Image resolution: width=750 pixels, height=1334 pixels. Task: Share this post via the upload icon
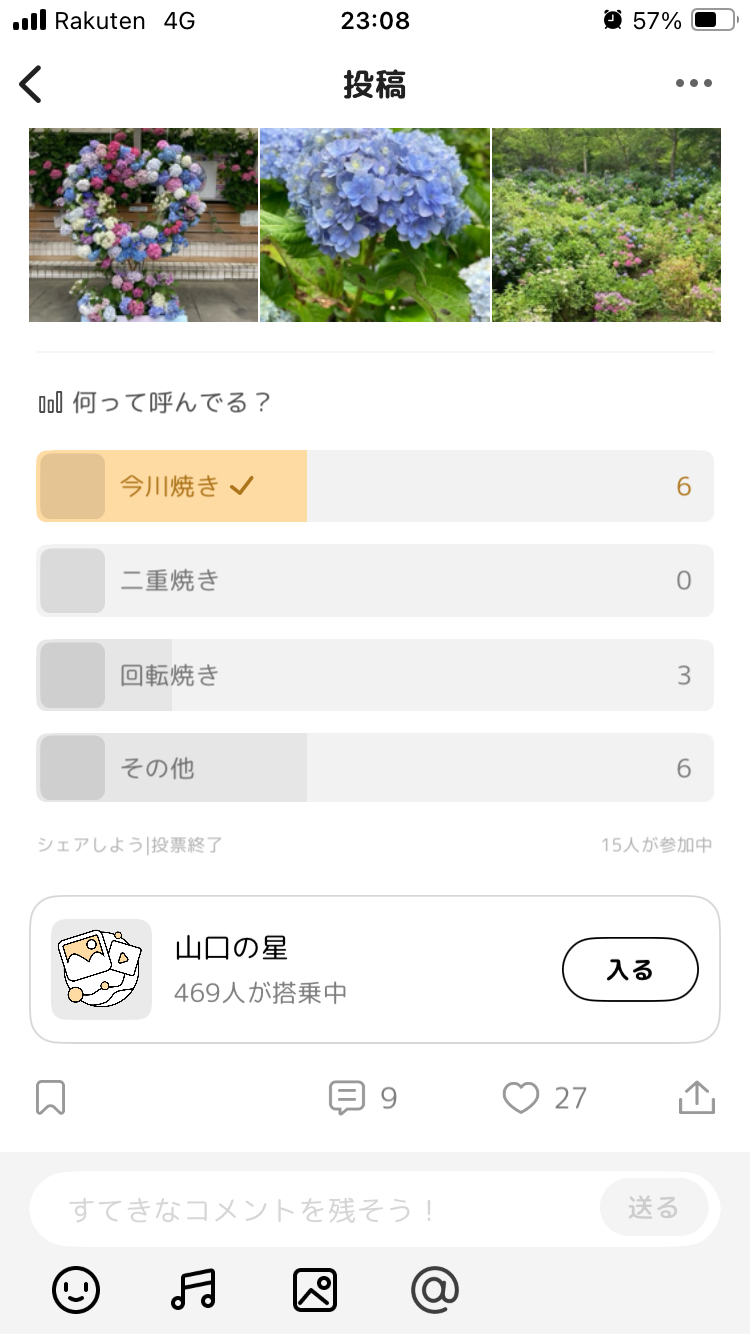click(x=697, y=1097)
